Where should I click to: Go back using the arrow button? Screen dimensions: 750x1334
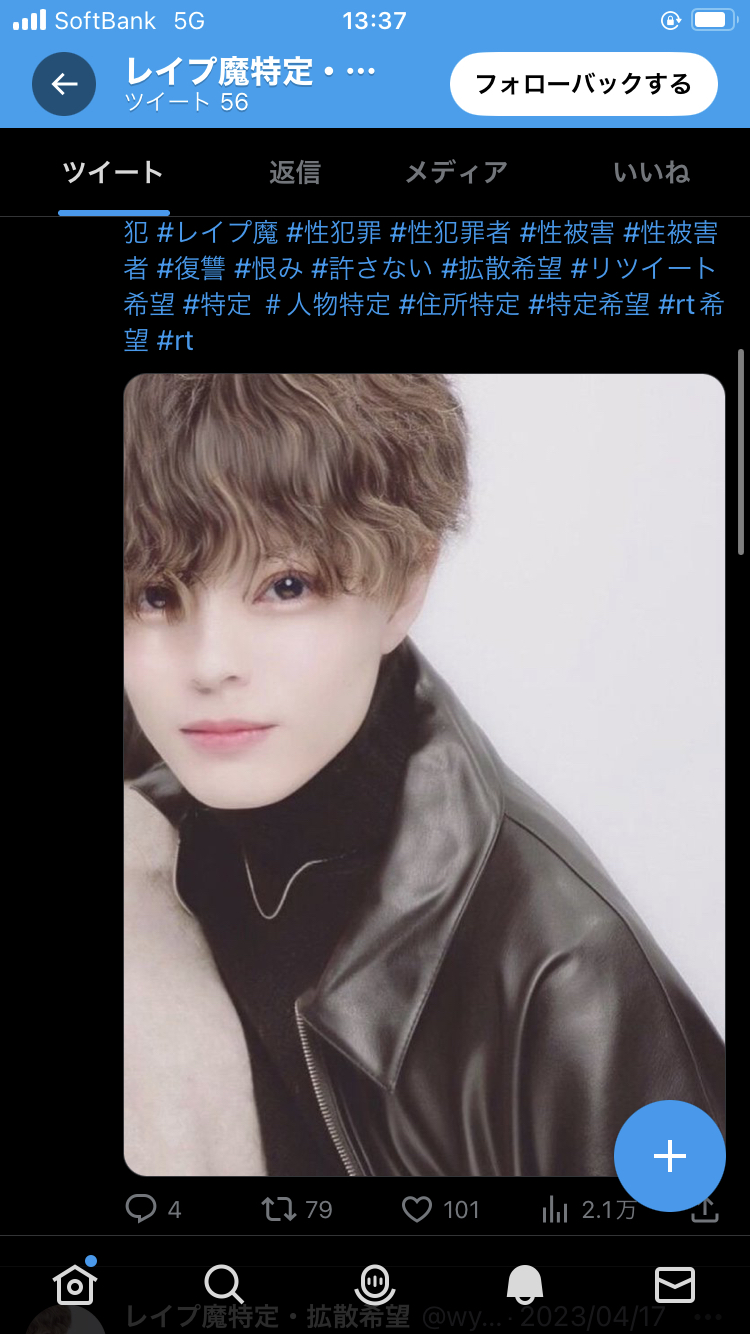point(64,85)
